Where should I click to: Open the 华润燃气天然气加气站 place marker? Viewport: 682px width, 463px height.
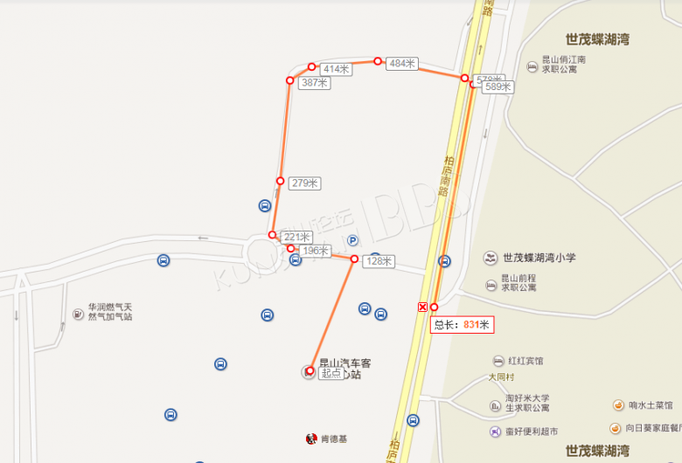coord(78,314)
